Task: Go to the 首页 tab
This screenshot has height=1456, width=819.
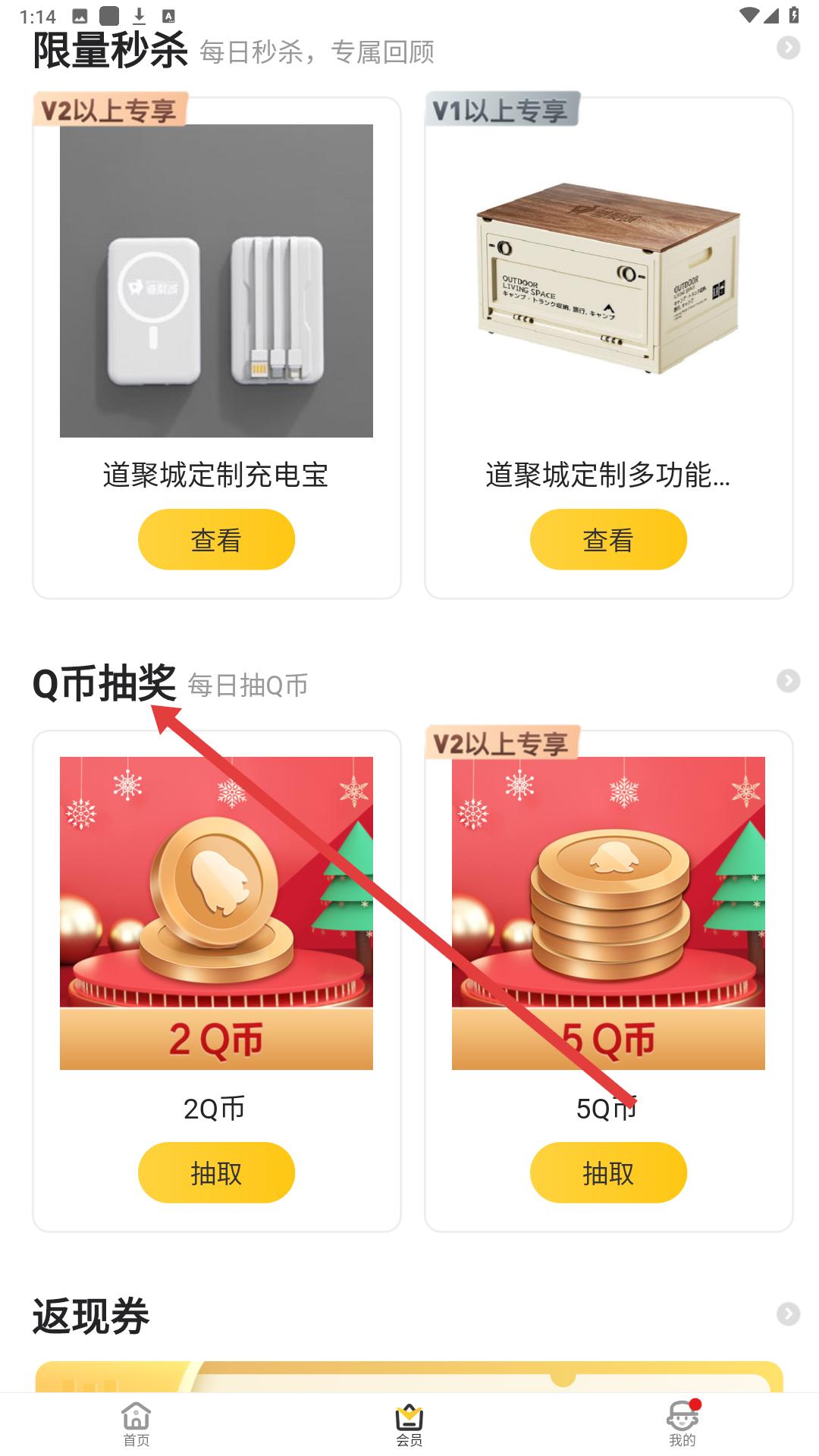Action: click(x=136, y=1424)
